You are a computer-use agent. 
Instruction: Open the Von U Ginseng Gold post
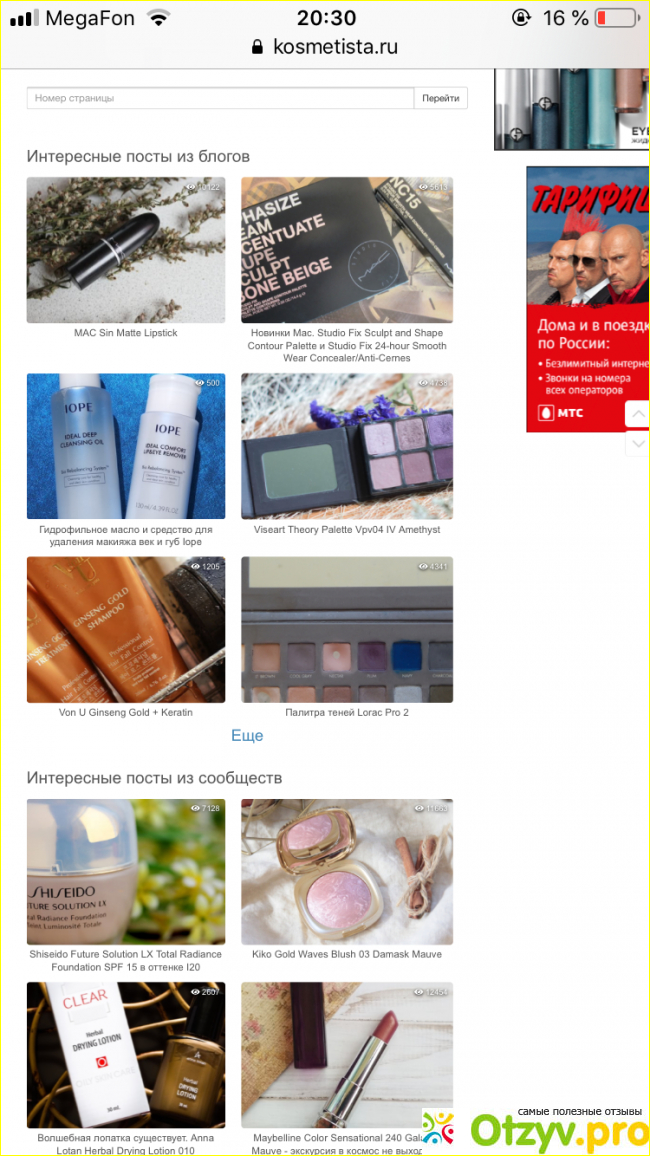point(126,629)
